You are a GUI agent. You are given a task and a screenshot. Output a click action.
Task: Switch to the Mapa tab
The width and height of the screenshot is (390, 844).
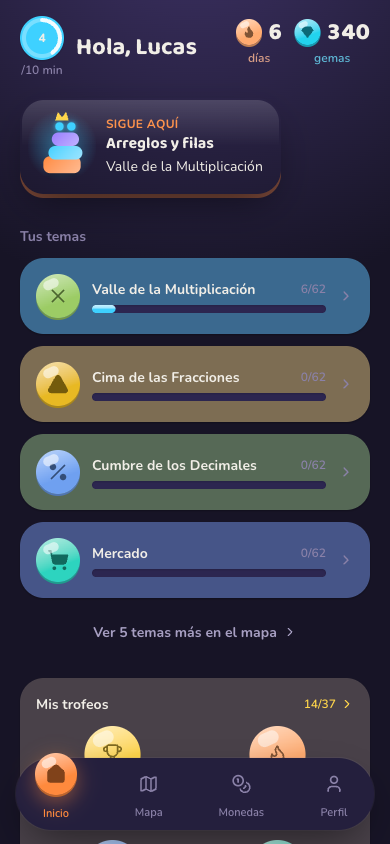point(148,797)
